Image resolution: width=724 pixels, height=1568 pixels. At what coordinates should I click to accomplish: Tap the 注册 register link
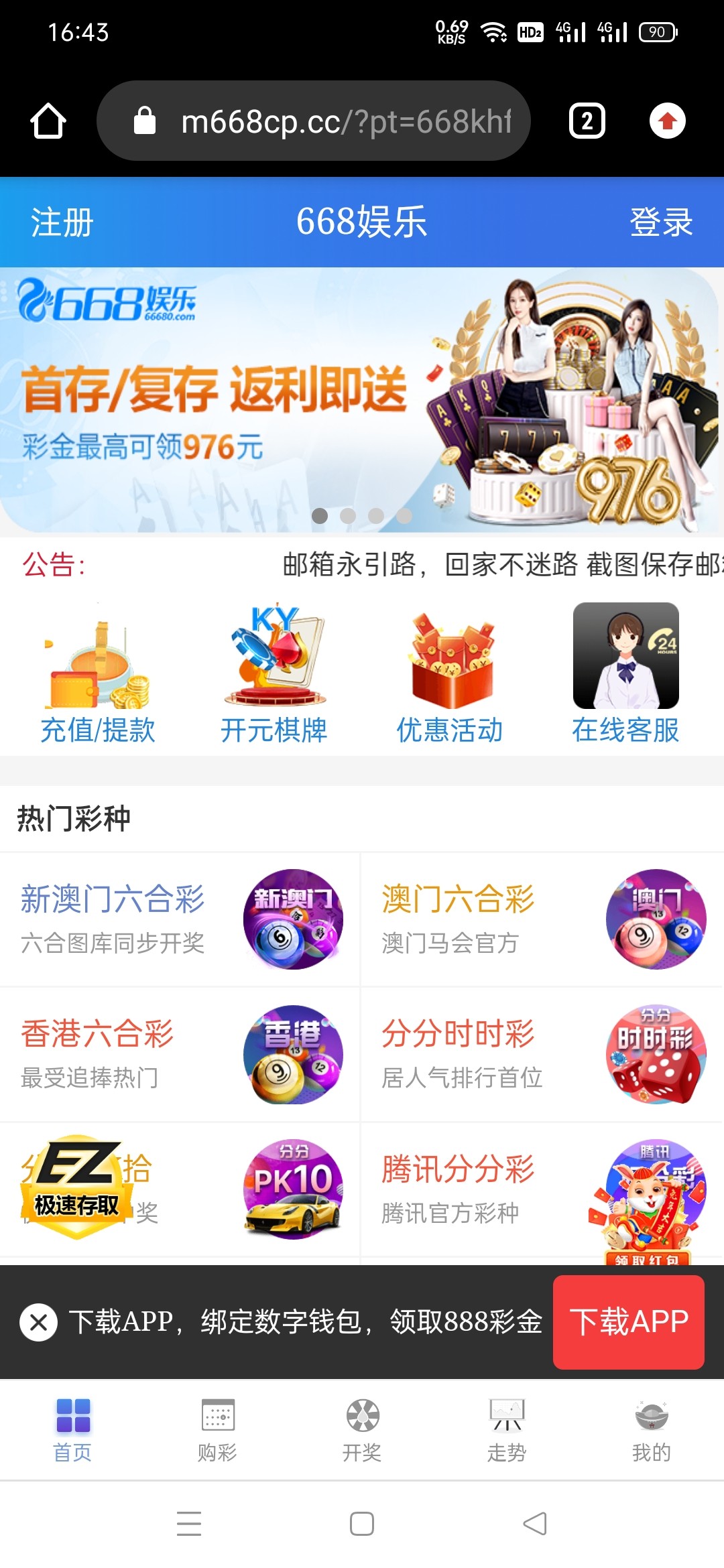coord(59,223)
